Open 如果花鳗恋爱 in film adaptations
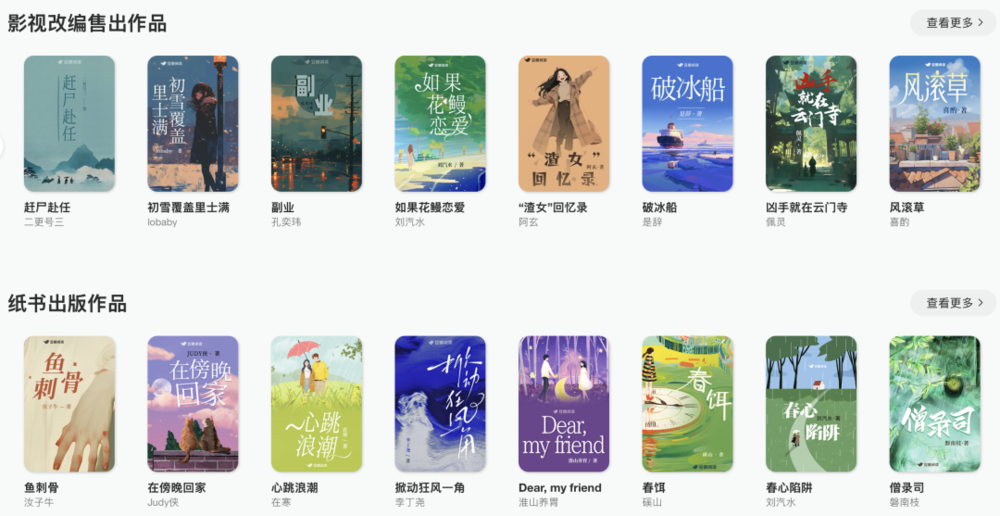Viewport: 1000px width, 516px height. (x=440, y=123)
